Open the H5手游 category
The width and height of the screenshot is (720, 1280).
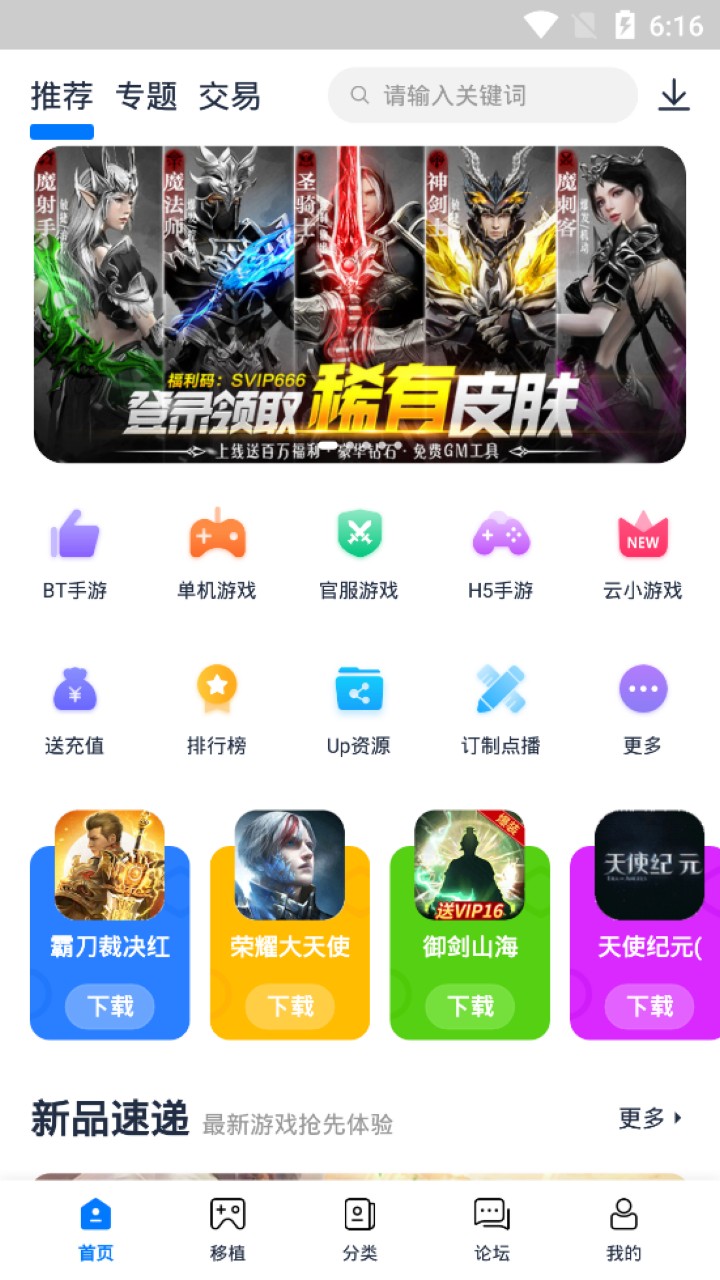tap(501, 555)
